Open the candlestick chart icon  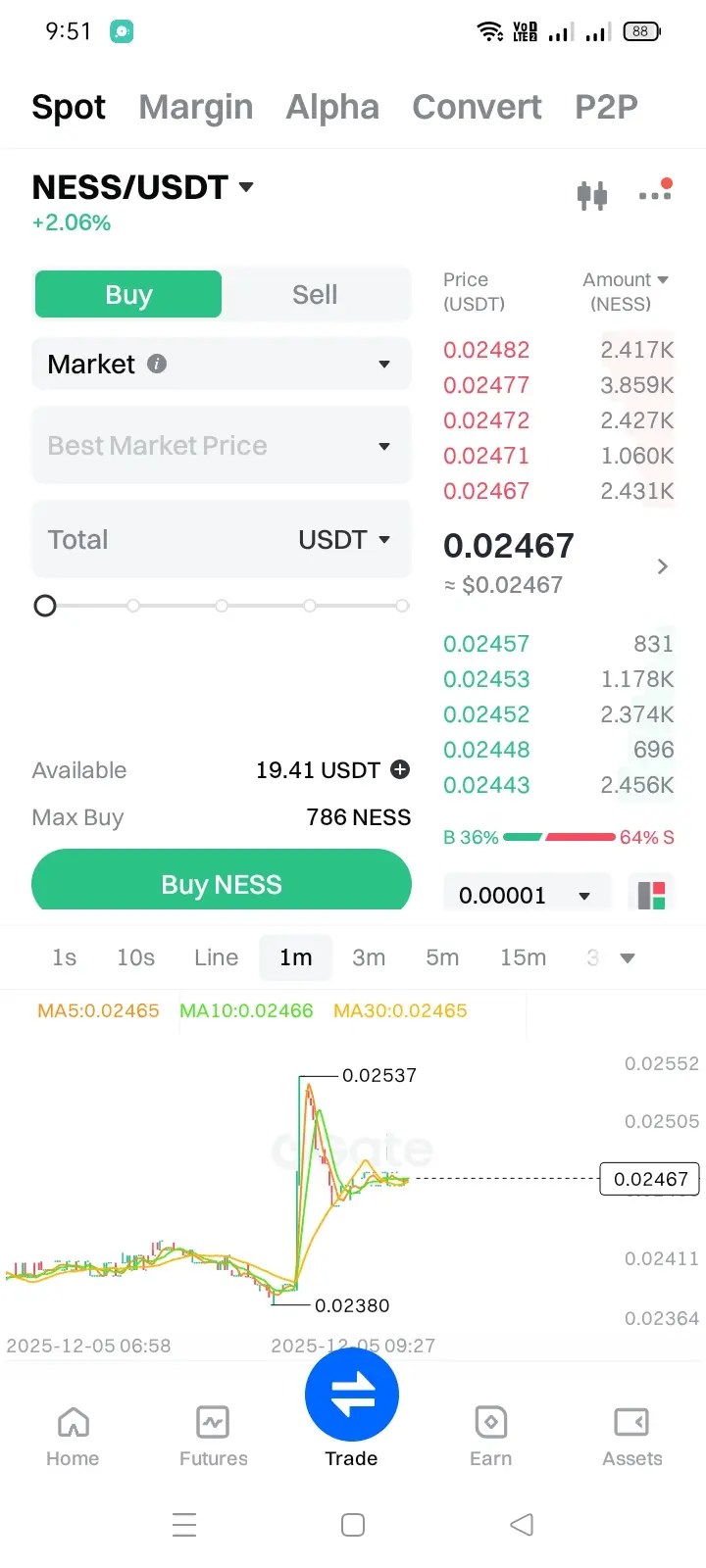pyautogui.click(x=592, y=195)
